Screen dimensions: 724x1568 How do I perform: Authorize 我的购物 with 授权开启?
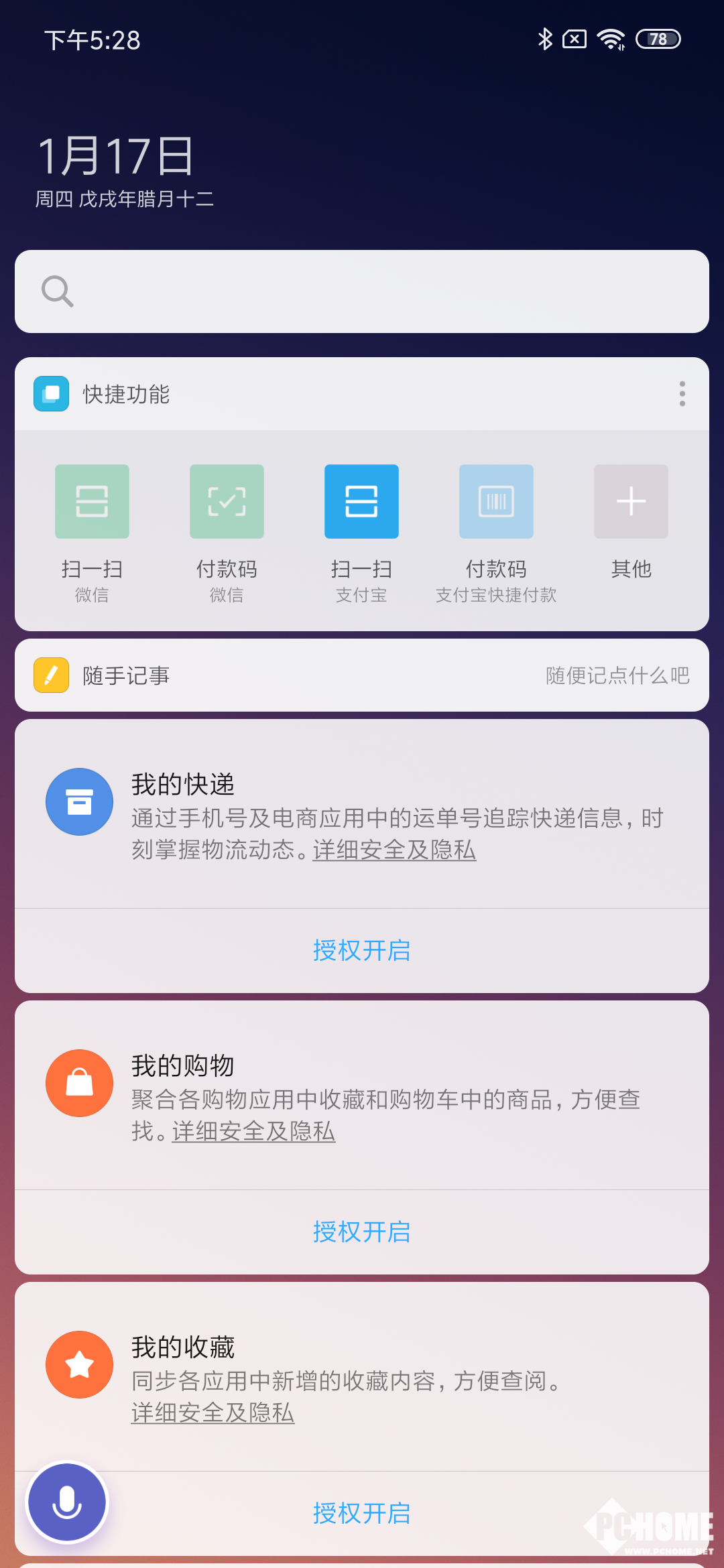click(362, 1232)
